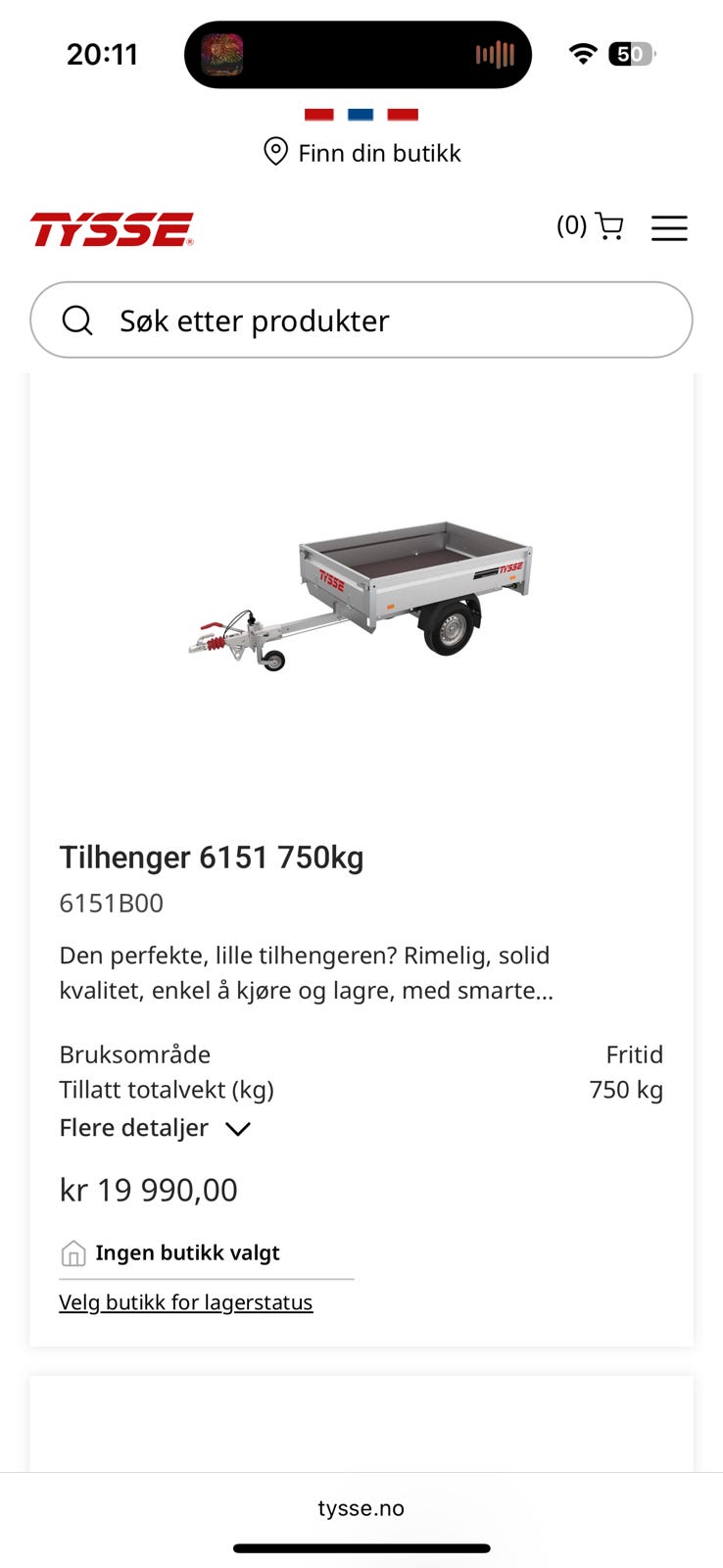
Task: Open the Tilhenger 6151 750kg product title
Action: coord(211,857)
